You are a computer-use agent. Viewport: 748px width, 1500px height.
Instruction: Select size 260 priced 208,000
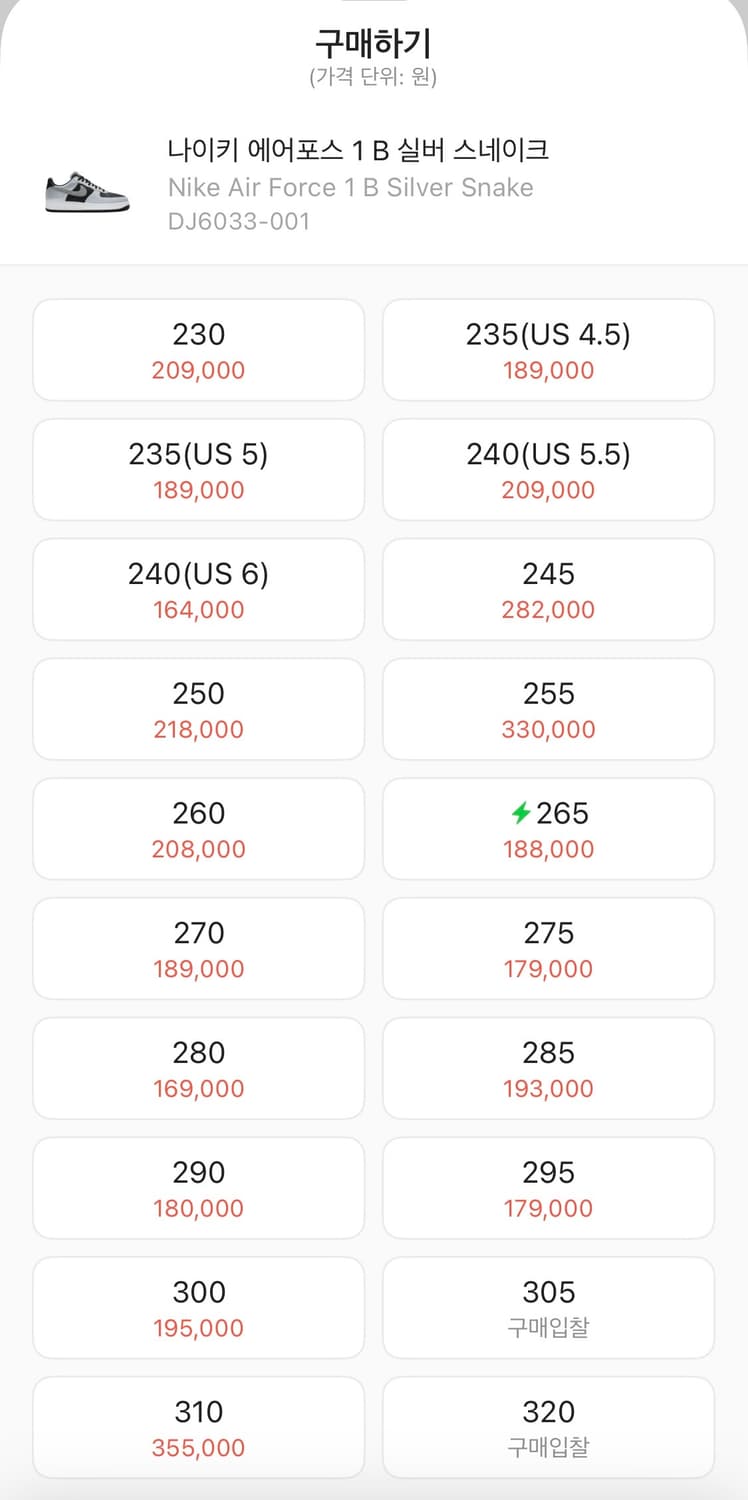click(x=198, y=829)
